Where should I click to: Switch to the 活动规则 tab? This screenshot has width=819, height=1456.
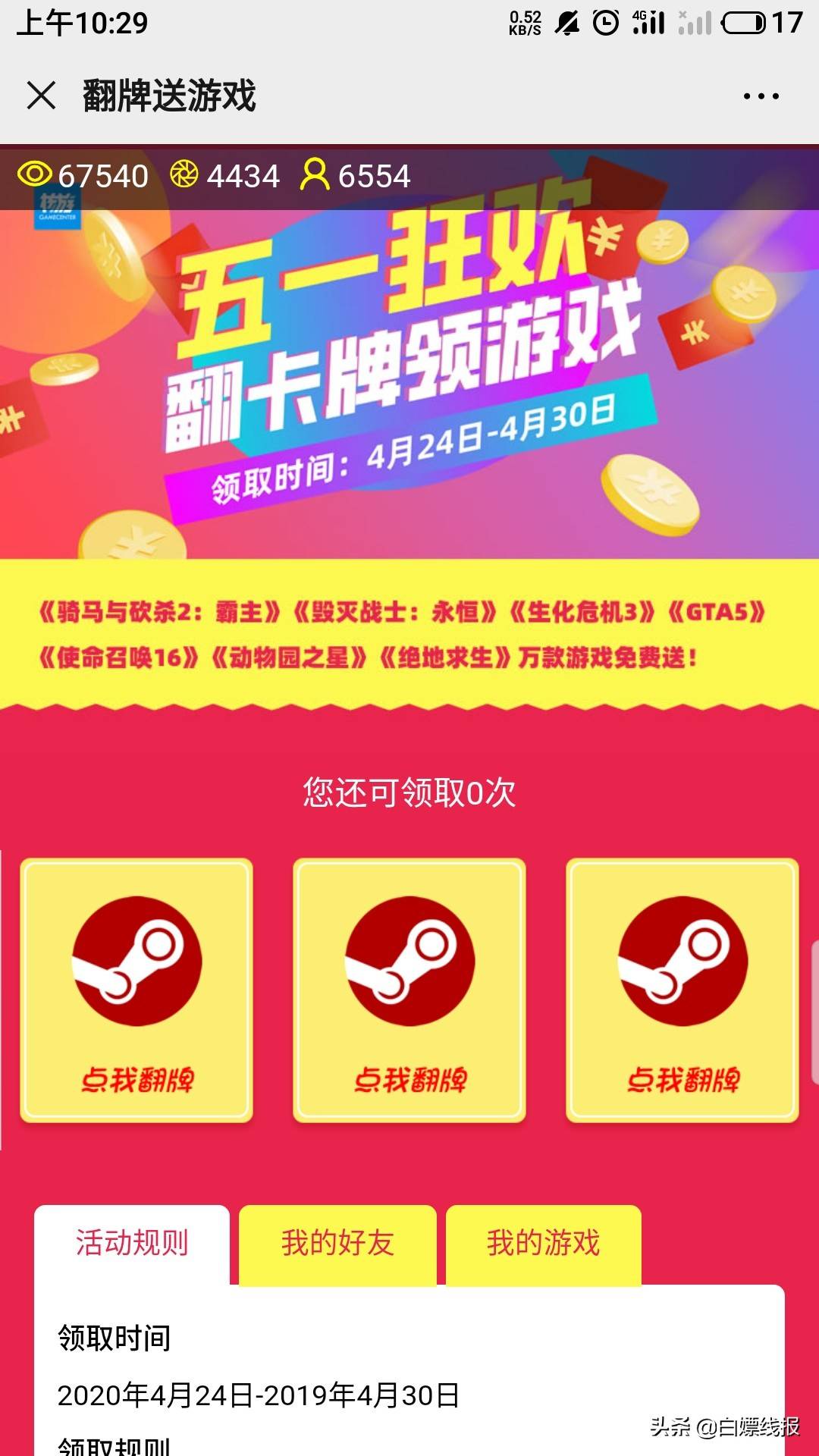132,1244
